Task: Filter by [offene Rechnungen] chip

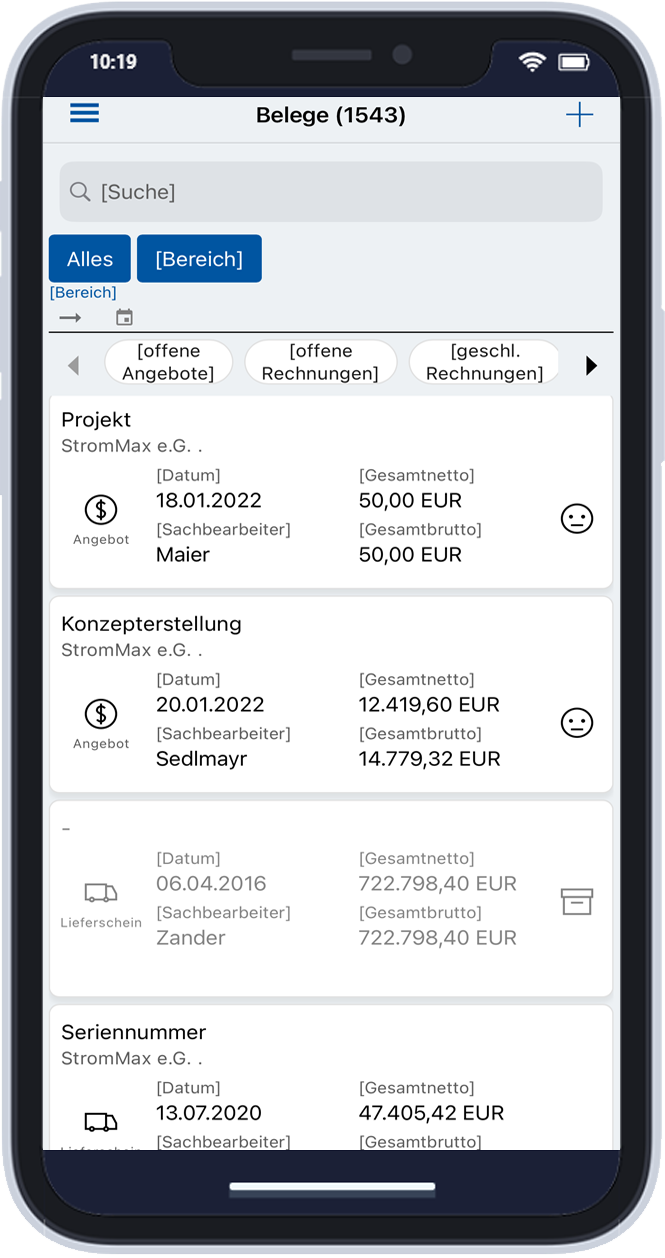Action: [320, 362]
